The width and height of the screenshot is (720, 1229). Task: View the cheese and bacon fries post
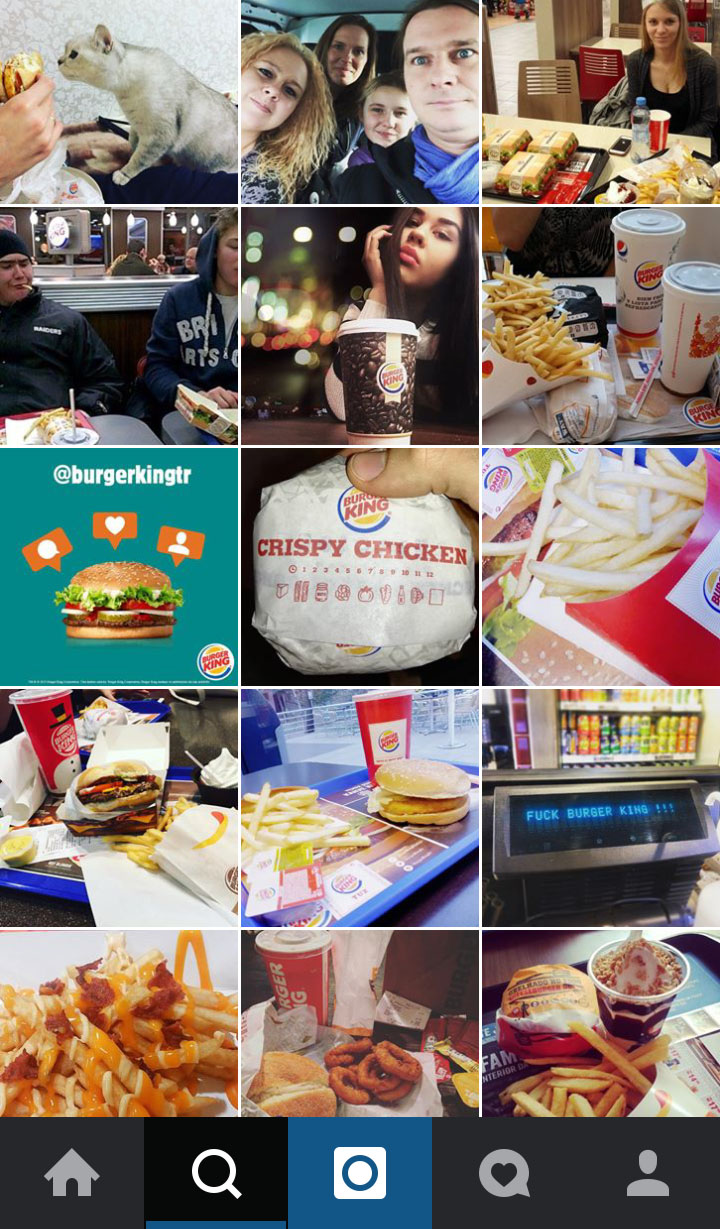coord(119,1024)
